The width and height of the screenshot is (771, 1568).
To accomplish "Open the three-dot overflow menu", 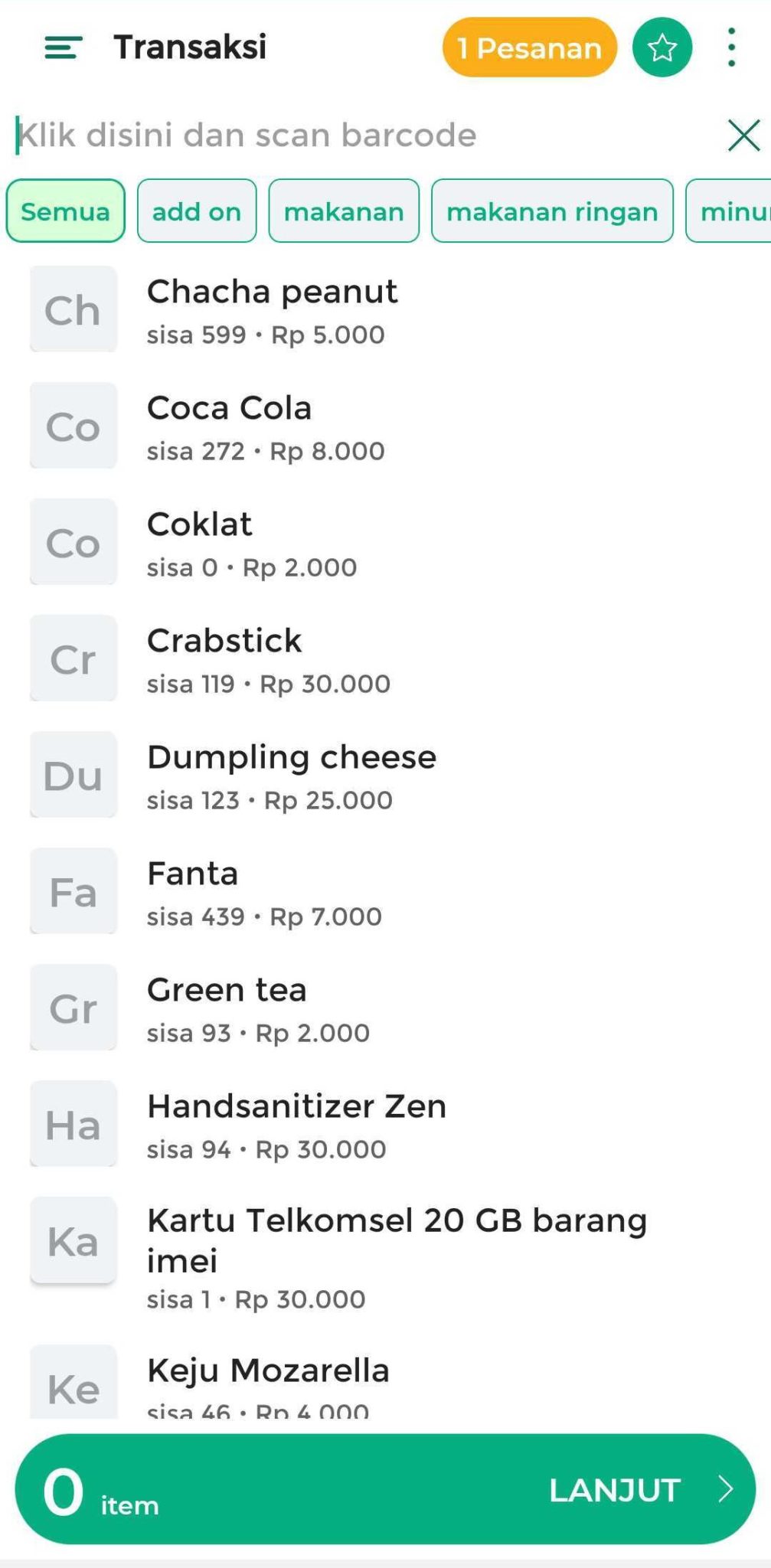I will 730,47.
